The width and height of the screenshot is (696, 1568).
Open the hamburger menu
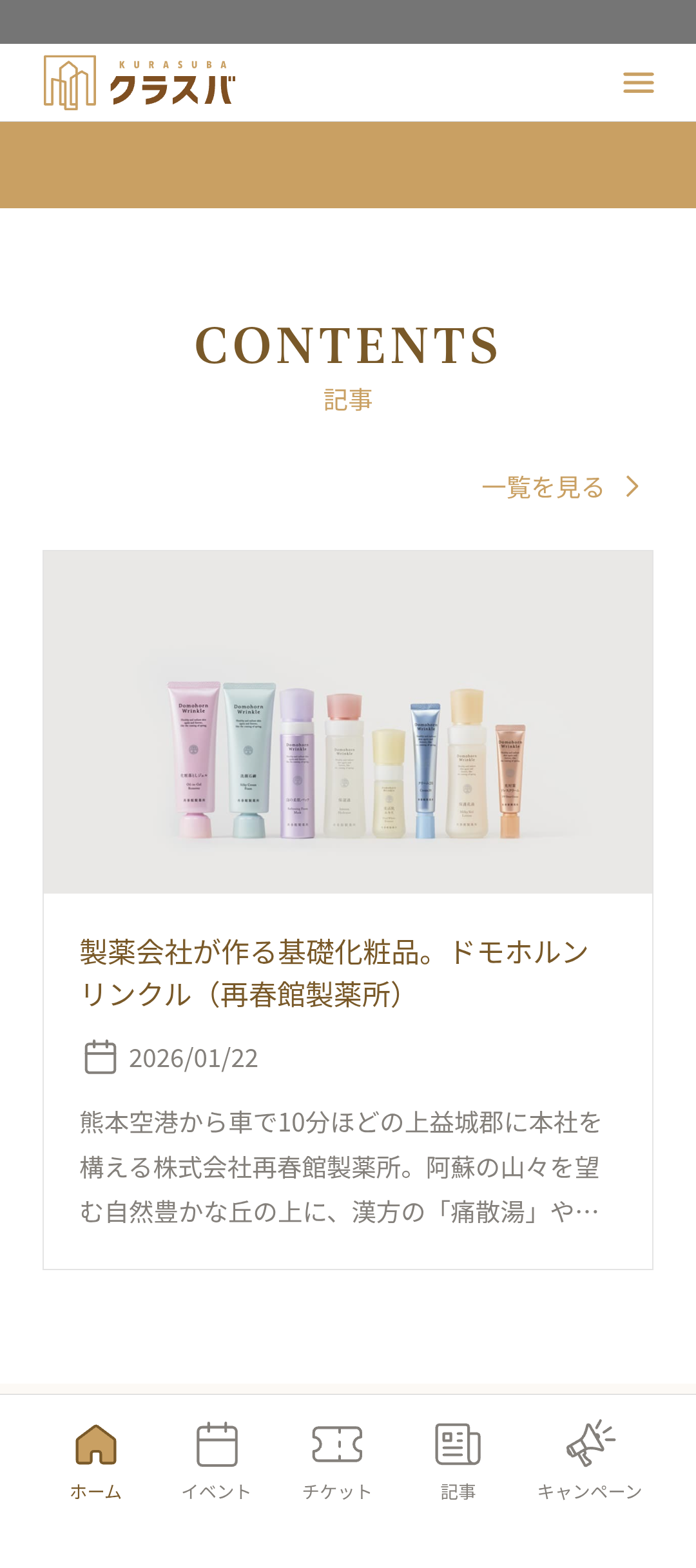point(638,83)
